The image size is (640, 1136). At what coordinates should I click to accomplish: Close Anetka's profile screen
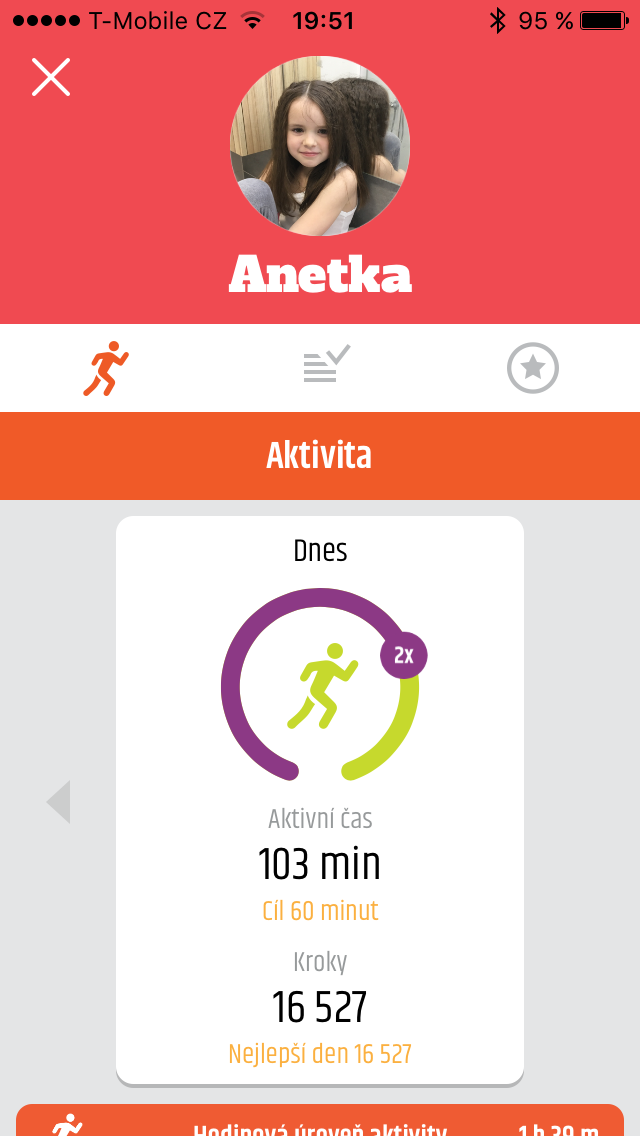click(51, 77)
